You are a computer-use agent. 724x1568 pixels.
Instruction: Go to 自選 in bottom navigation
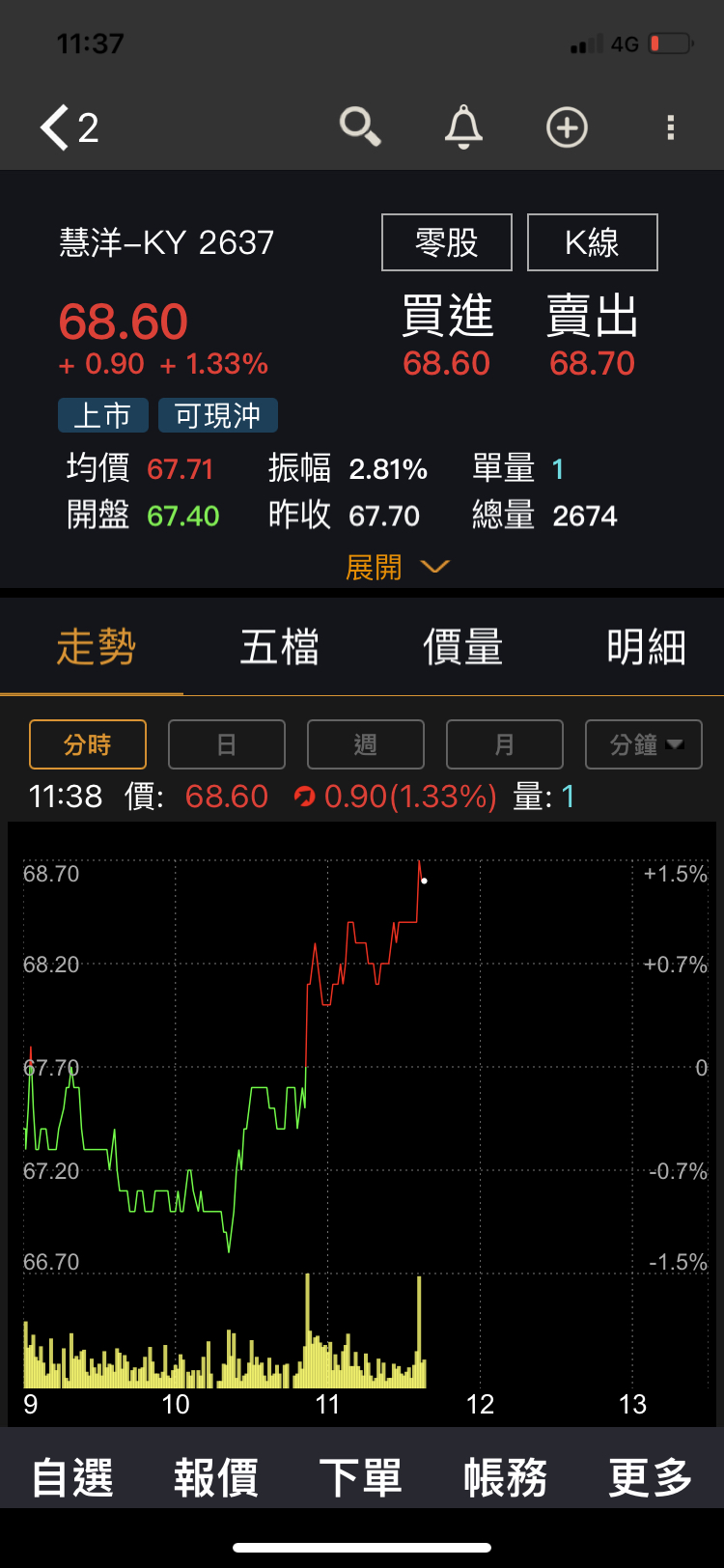[x=72, y=1477]
